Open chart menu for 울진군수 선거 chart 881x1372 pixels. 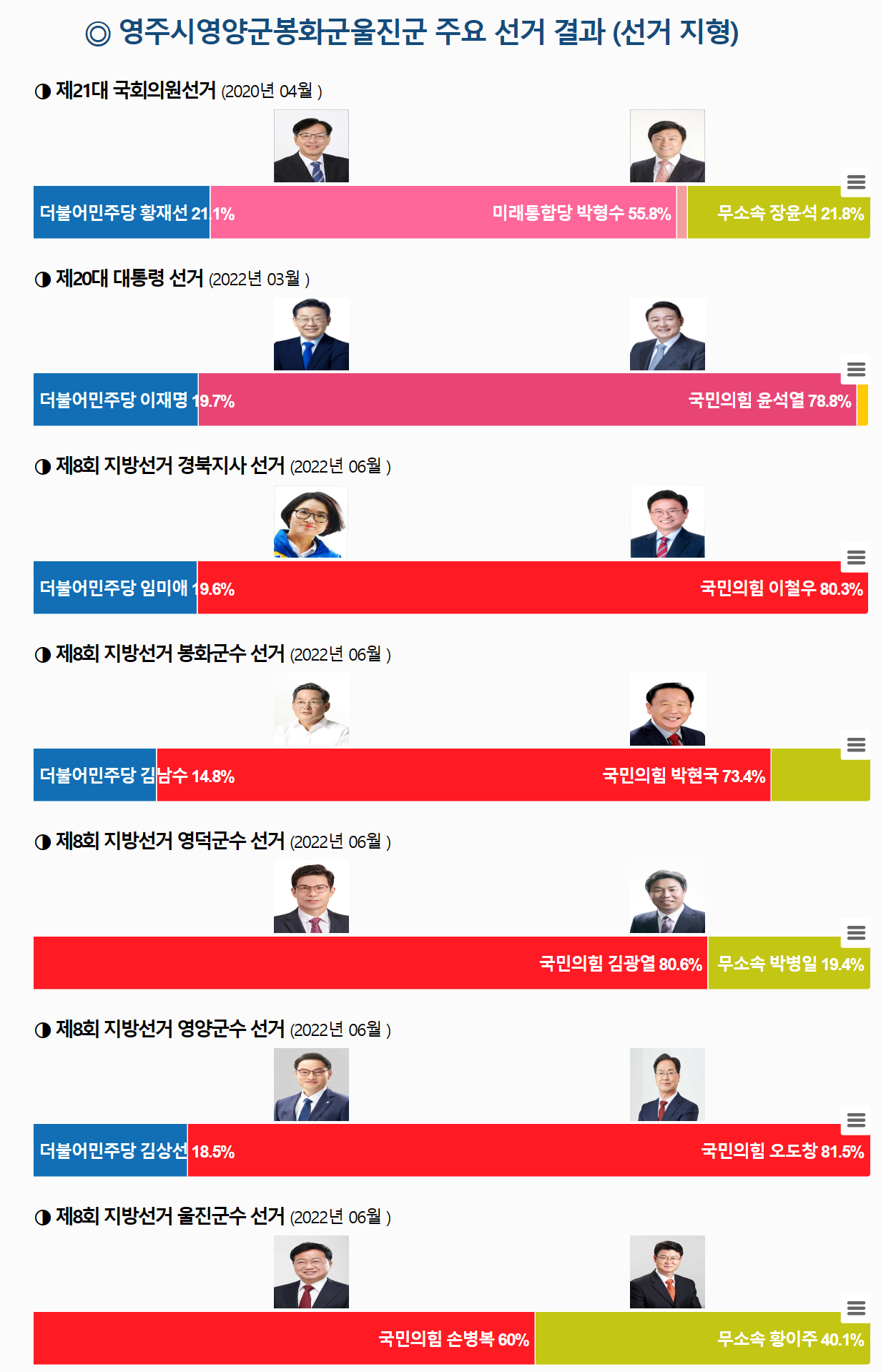click(856, 1308)
